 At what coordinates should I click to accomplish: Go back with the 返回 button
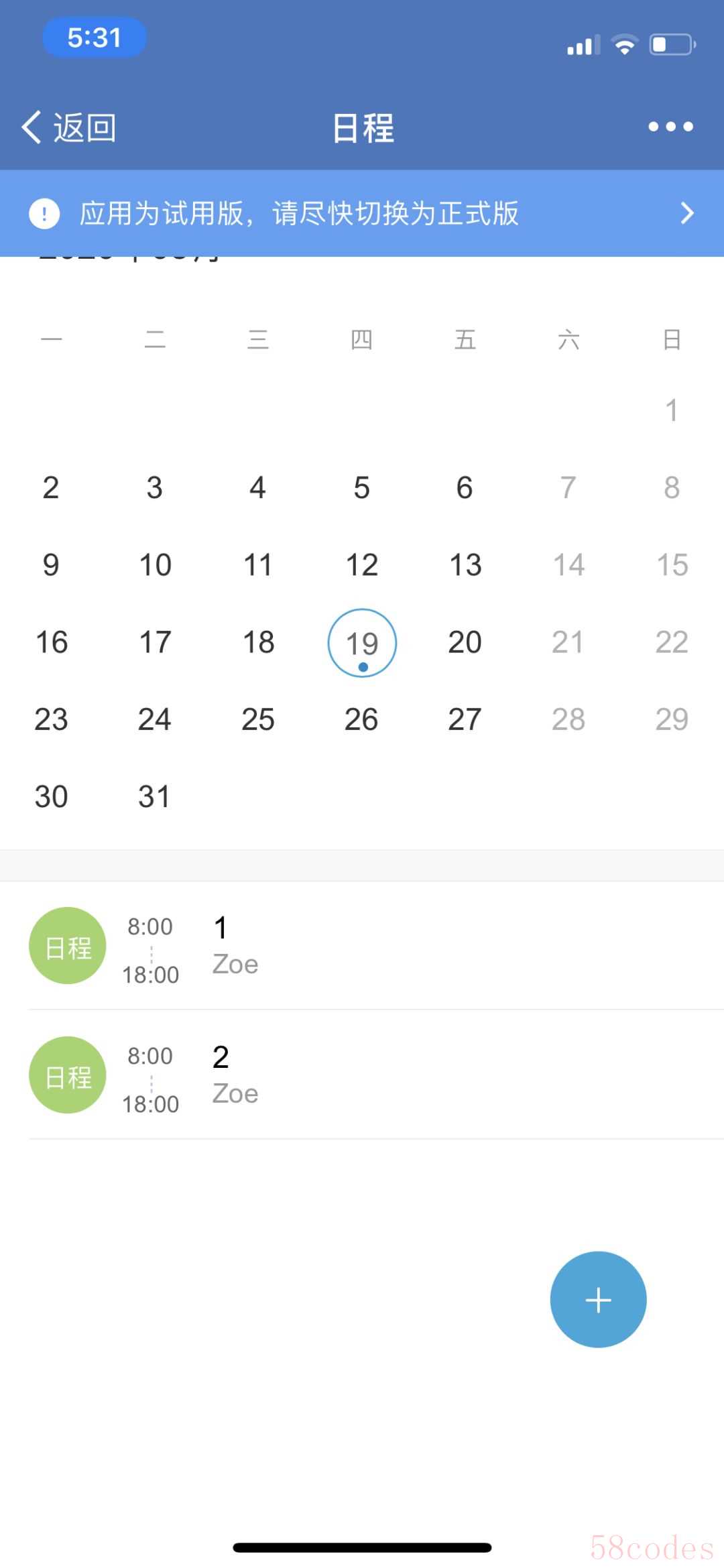(x=69, y=127)
